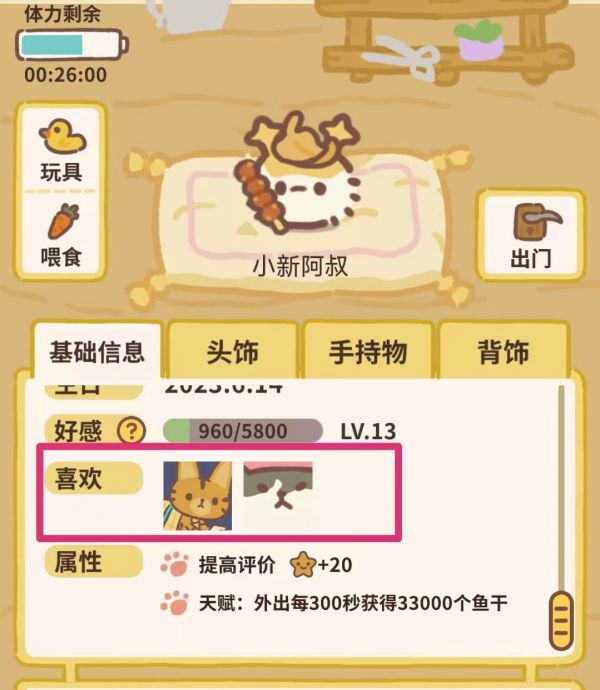This screenshot has width=600, height=690.
Task: Open the 好感 question mark help
Action: coord(131,431)
